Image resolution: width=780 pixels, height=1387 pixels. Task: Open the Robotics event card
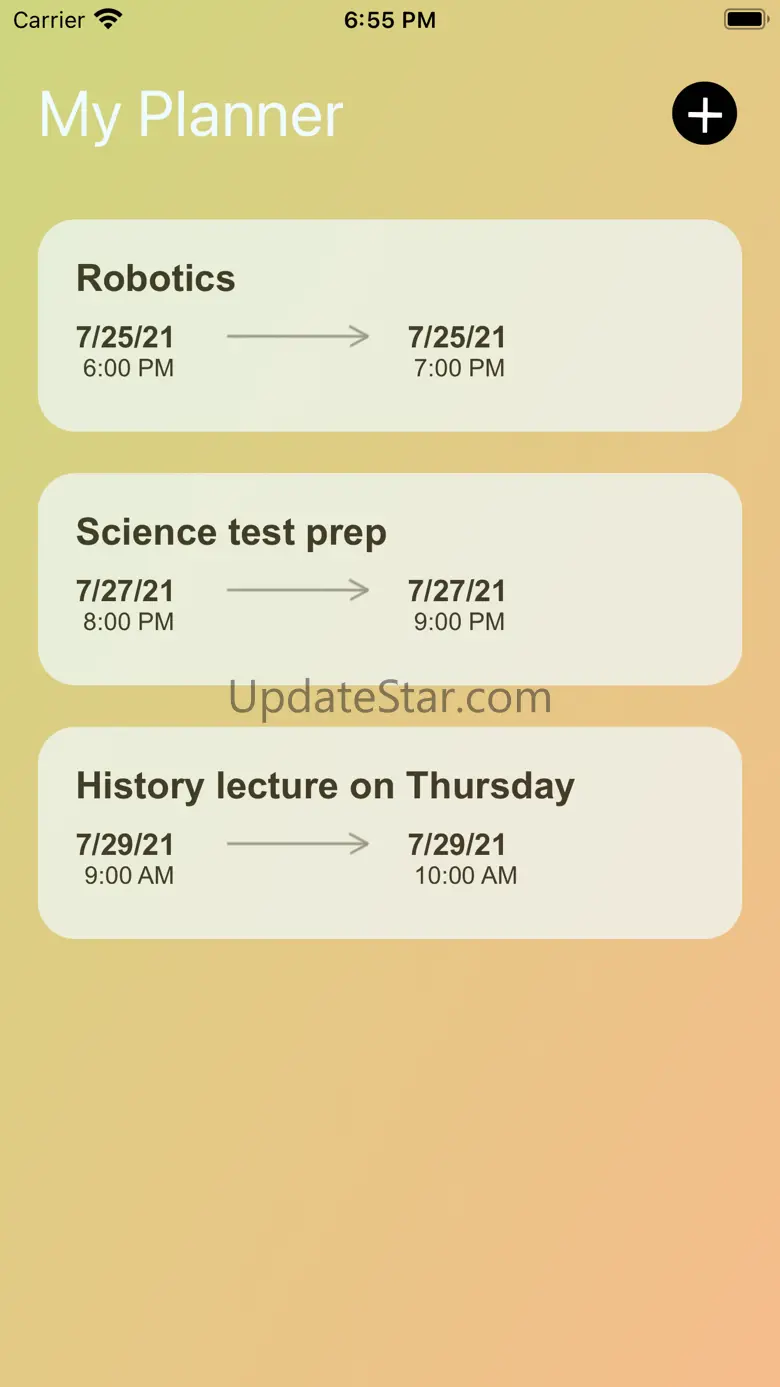point(389,325)
